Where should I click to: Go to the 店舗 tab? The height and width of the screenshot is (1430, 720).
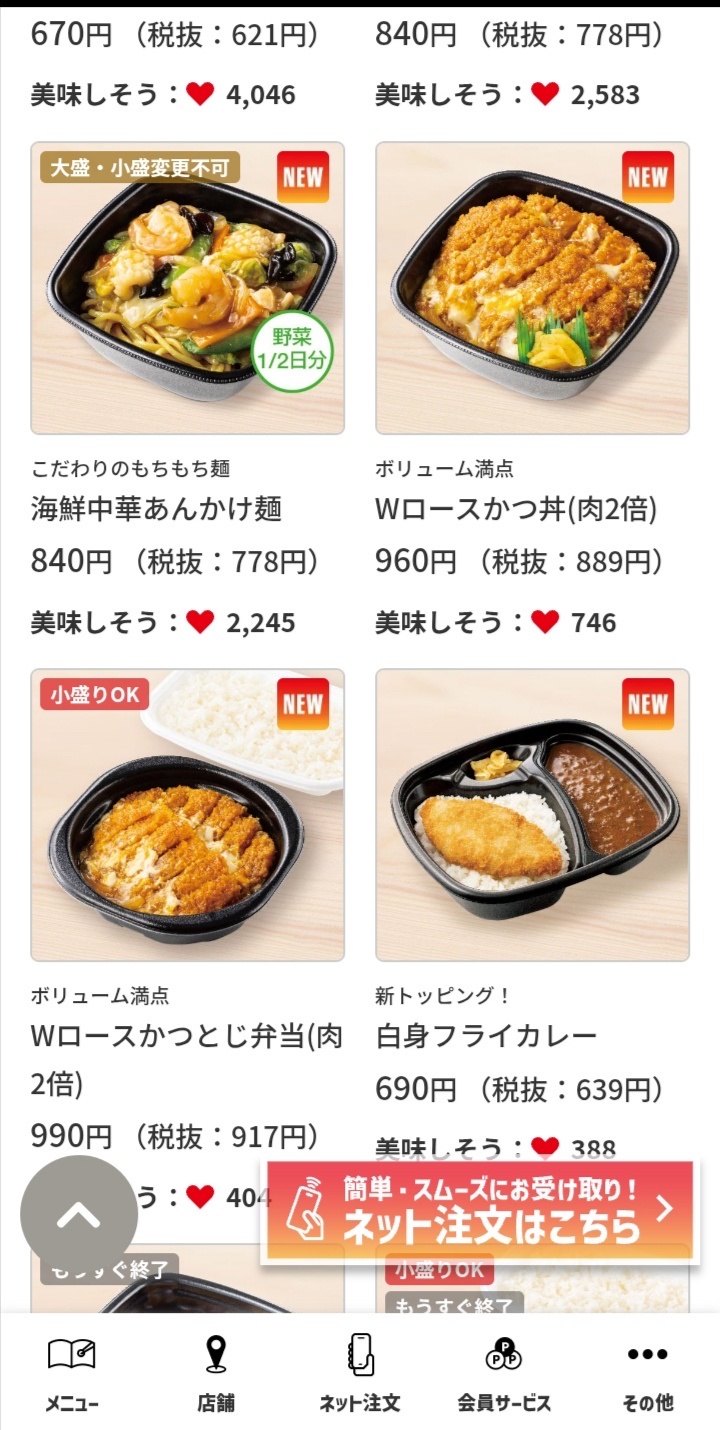point(216,1374)
